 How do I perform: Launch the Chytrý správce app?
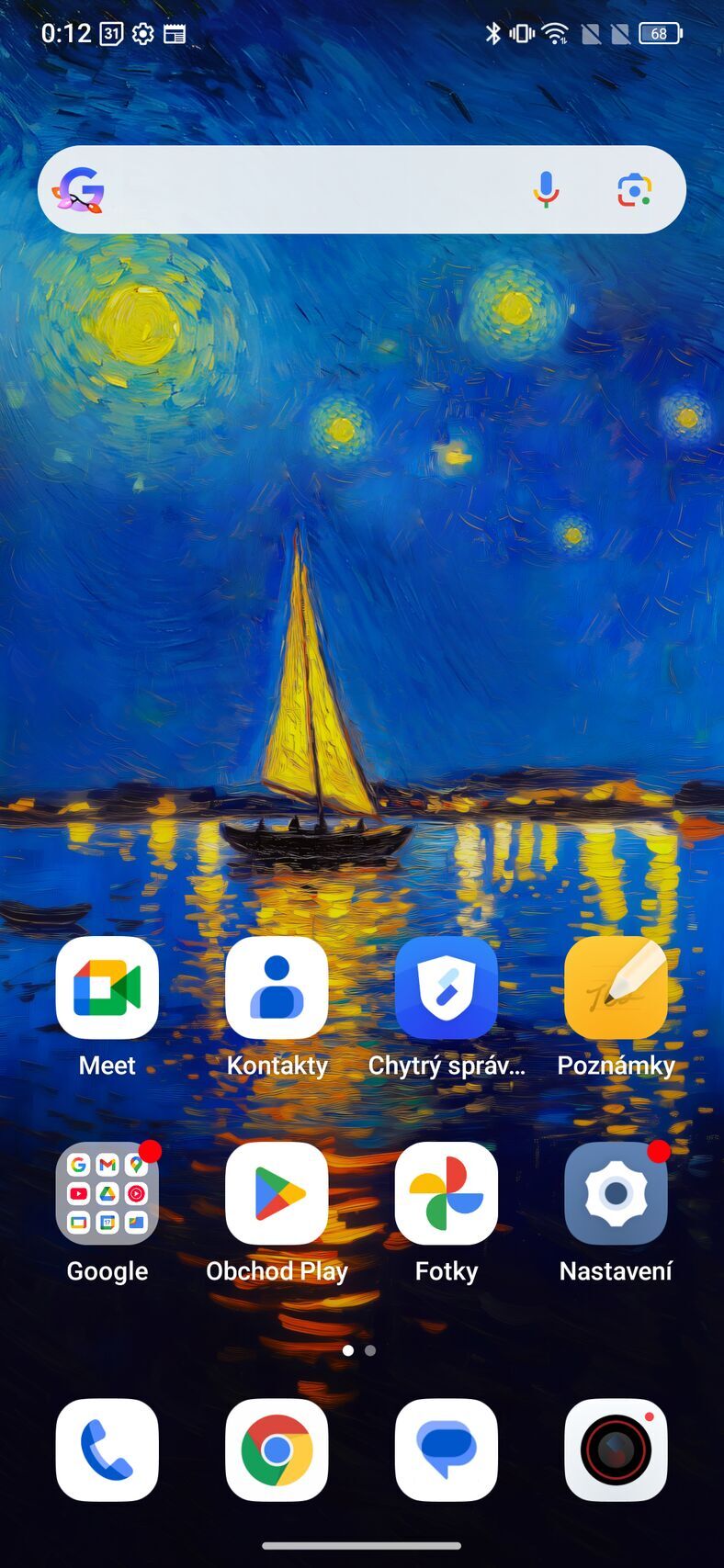coord(447,989)
